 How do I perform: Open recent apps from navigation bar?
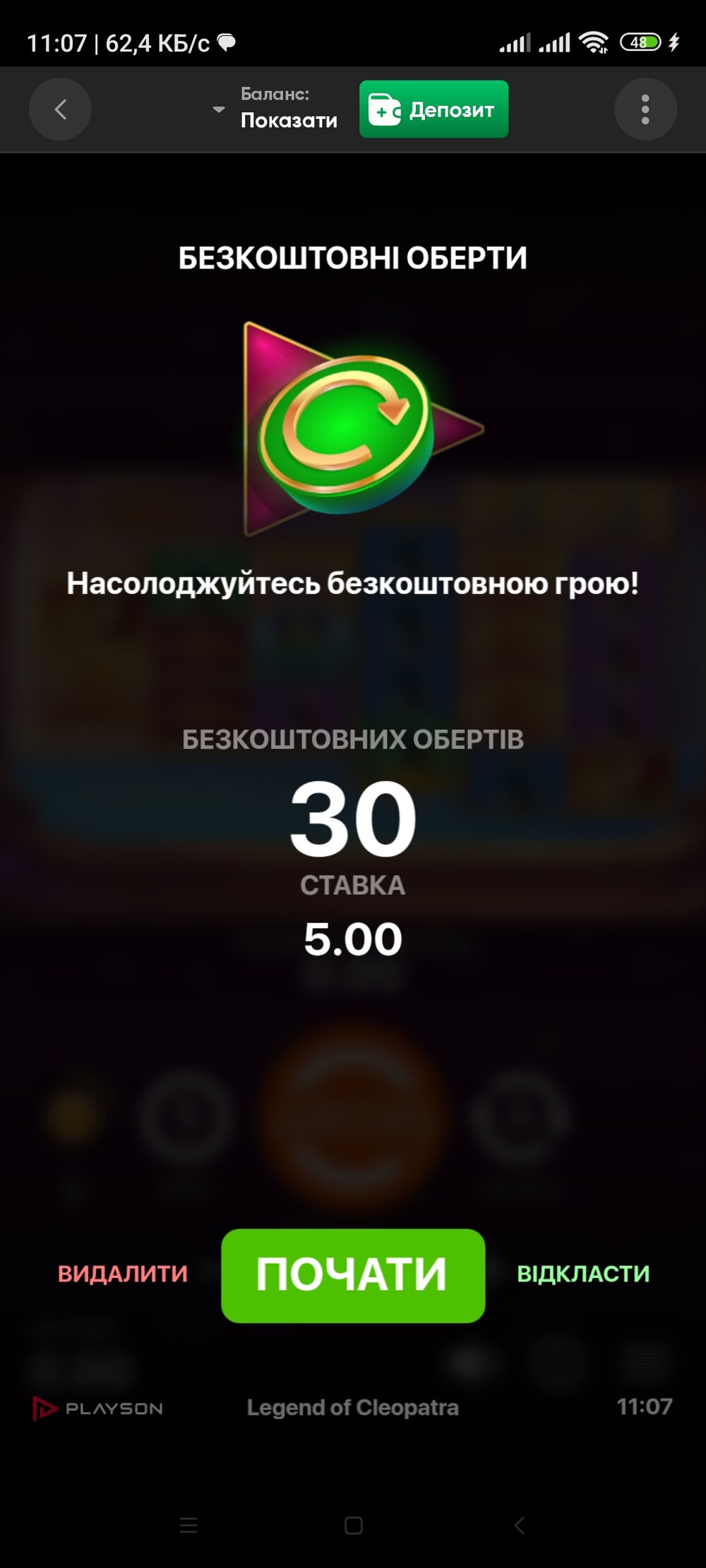pos(189,1526)
